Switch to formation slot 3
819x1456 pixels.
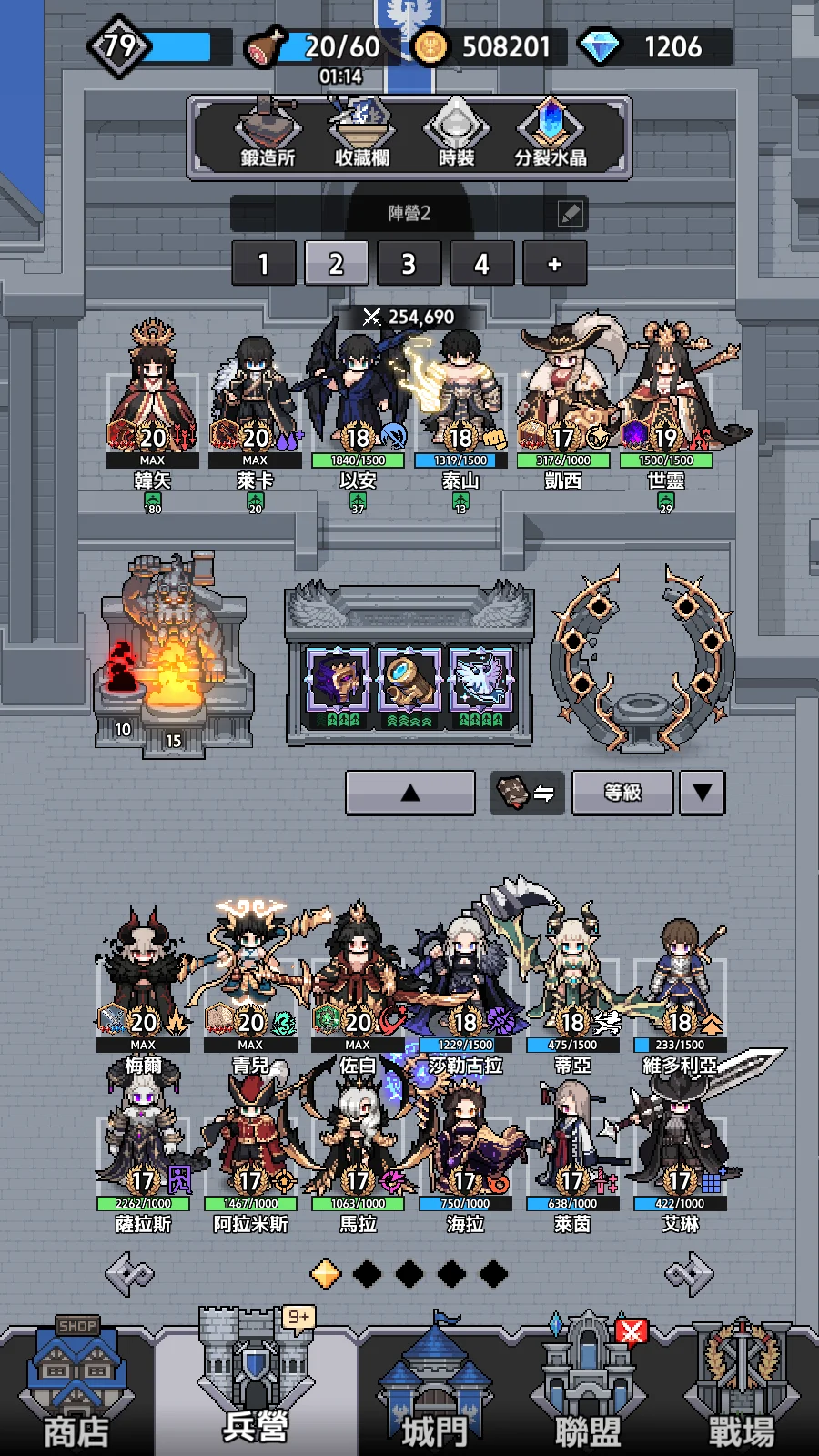[x=409, y=264]
